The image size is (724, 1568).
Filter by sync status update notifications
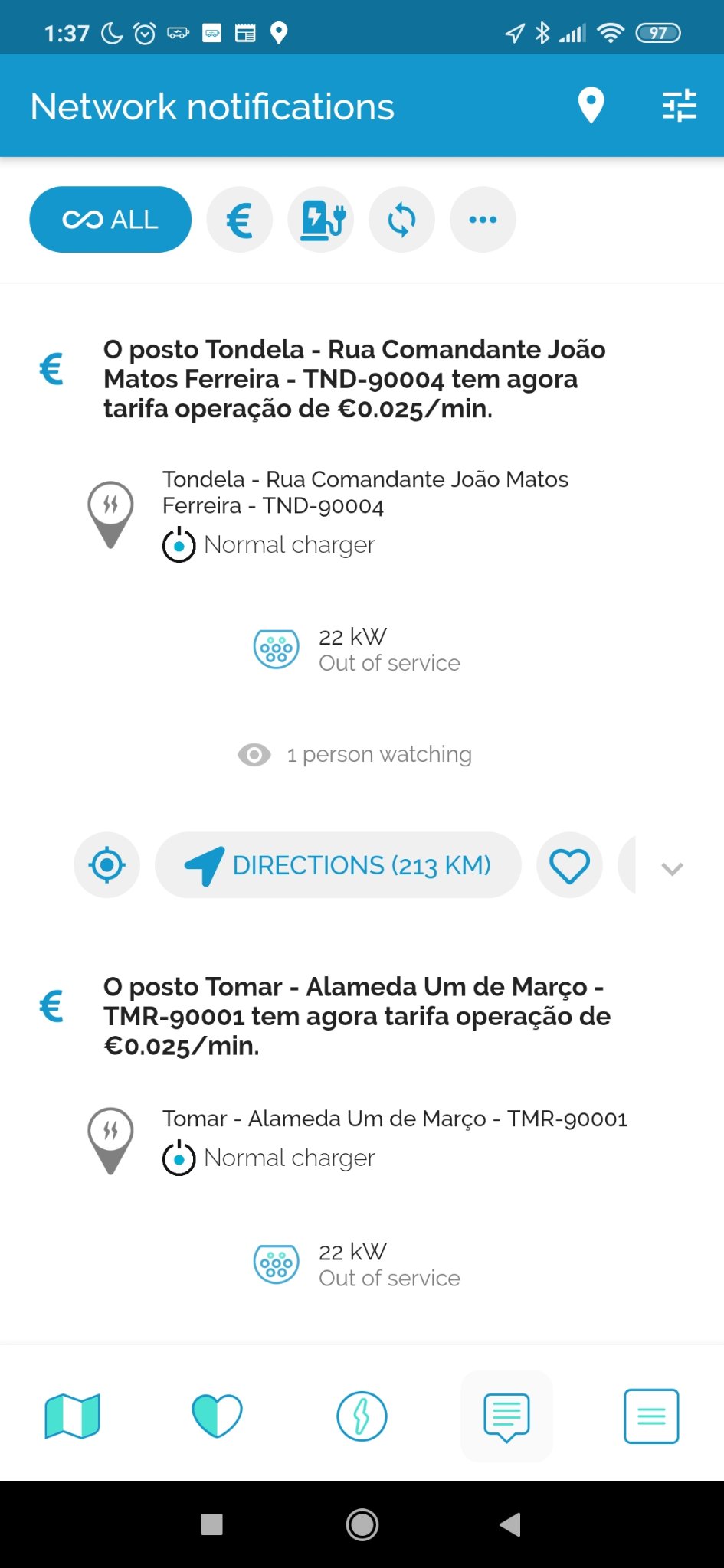[401, 220]
